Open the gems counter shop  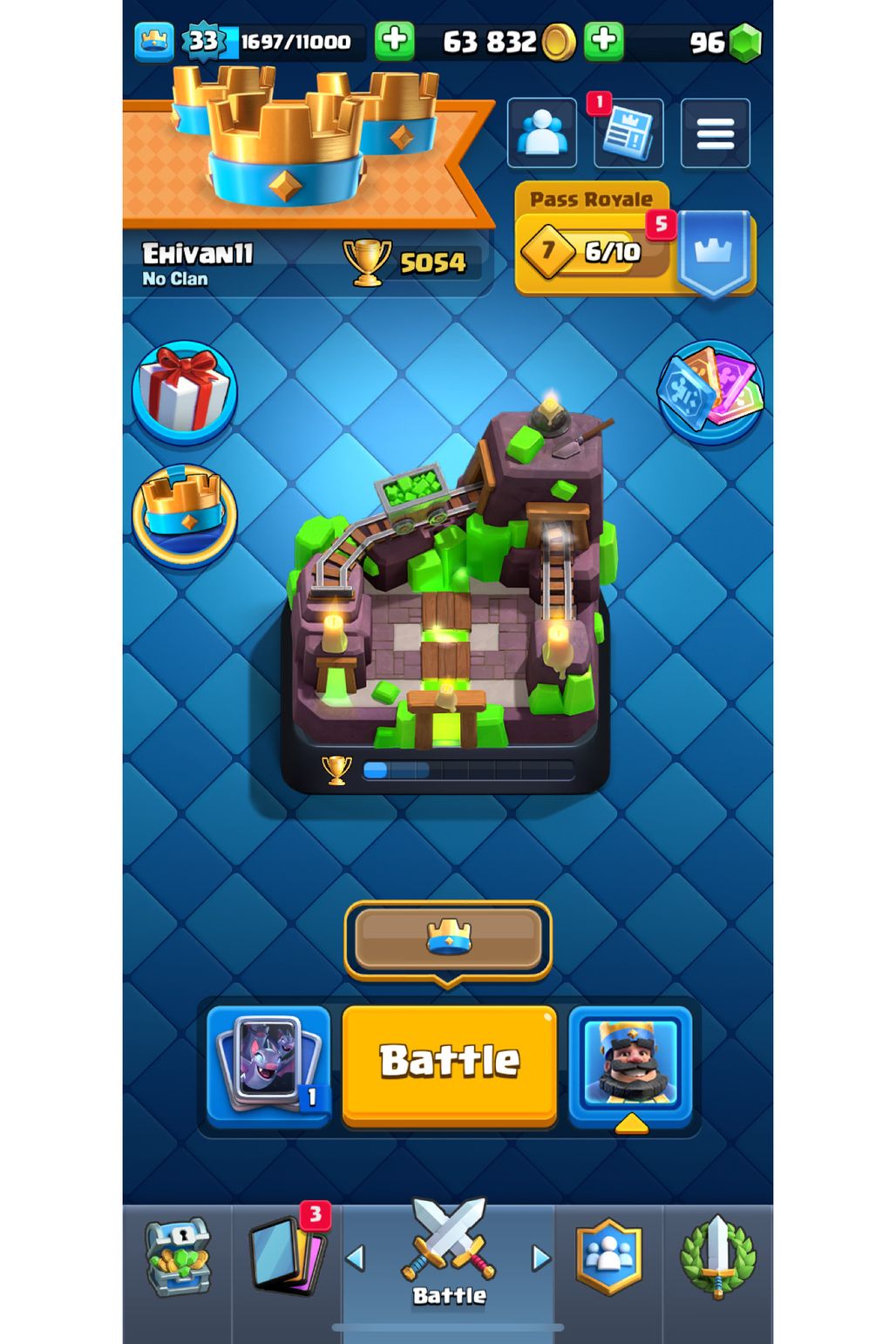(x=725, y=42)
